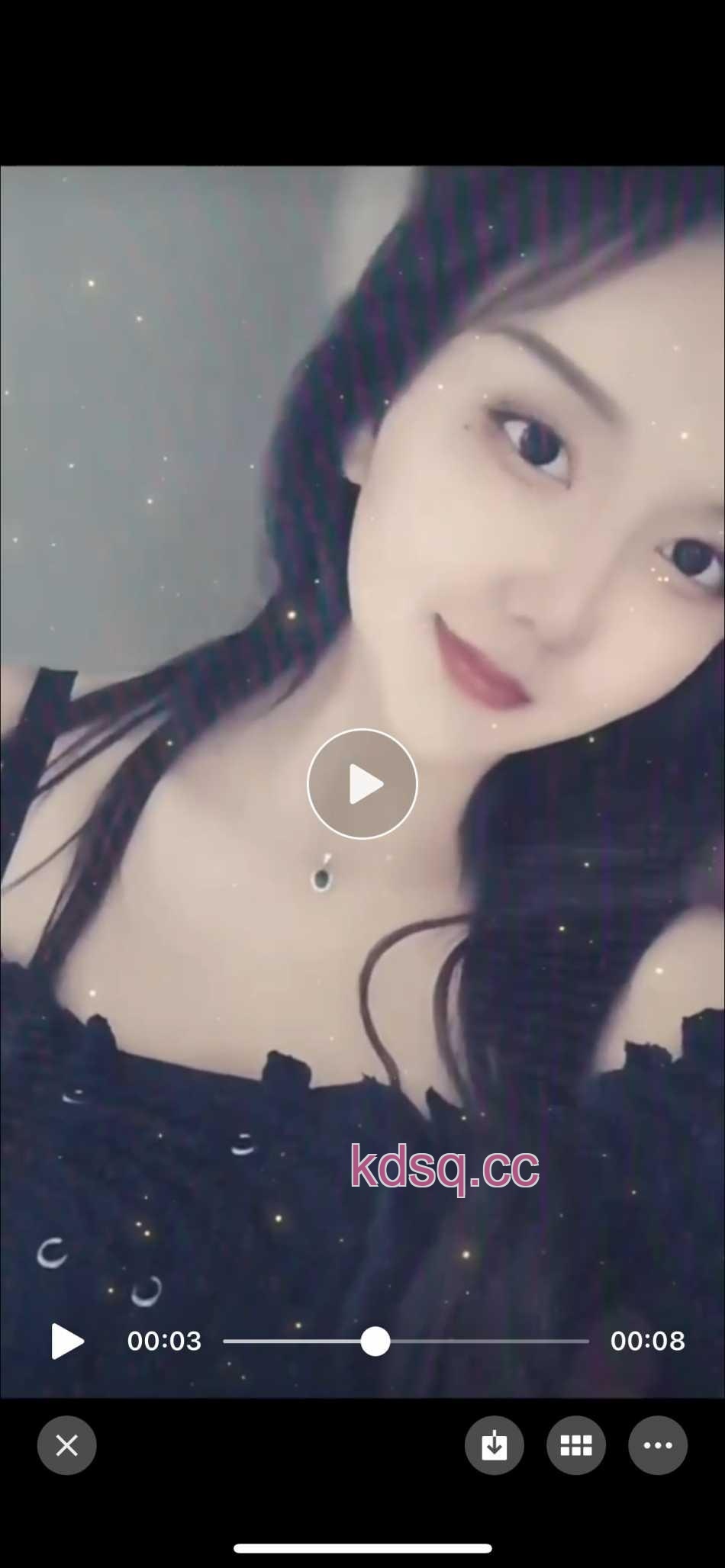Open the grid view of media
This screenshot has height=1568, width=725.
coord(575,1445)
